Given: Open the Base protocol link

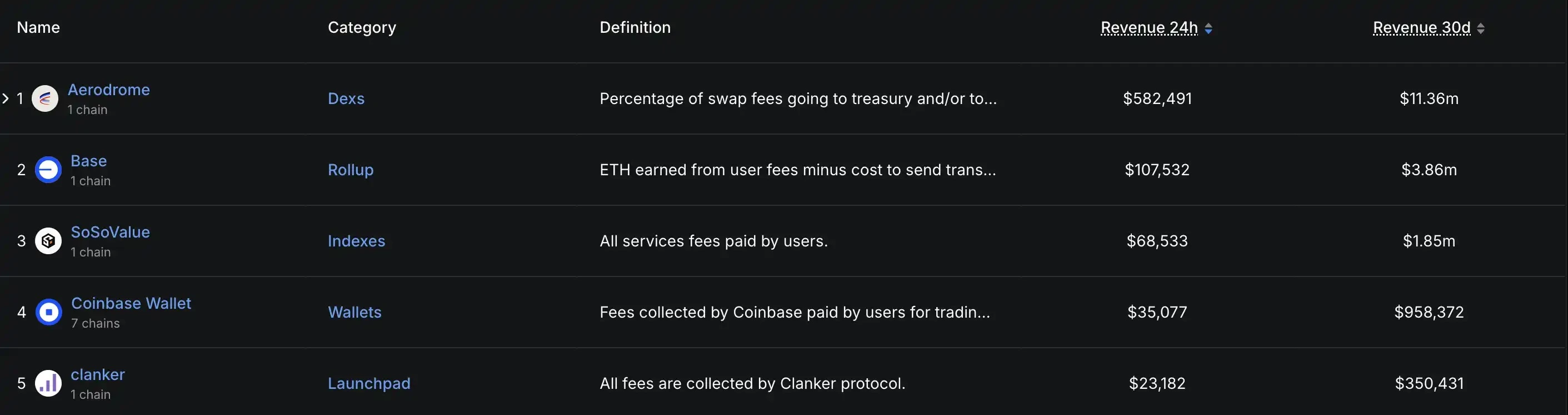Looking at the screenshot, I should 88,161.
